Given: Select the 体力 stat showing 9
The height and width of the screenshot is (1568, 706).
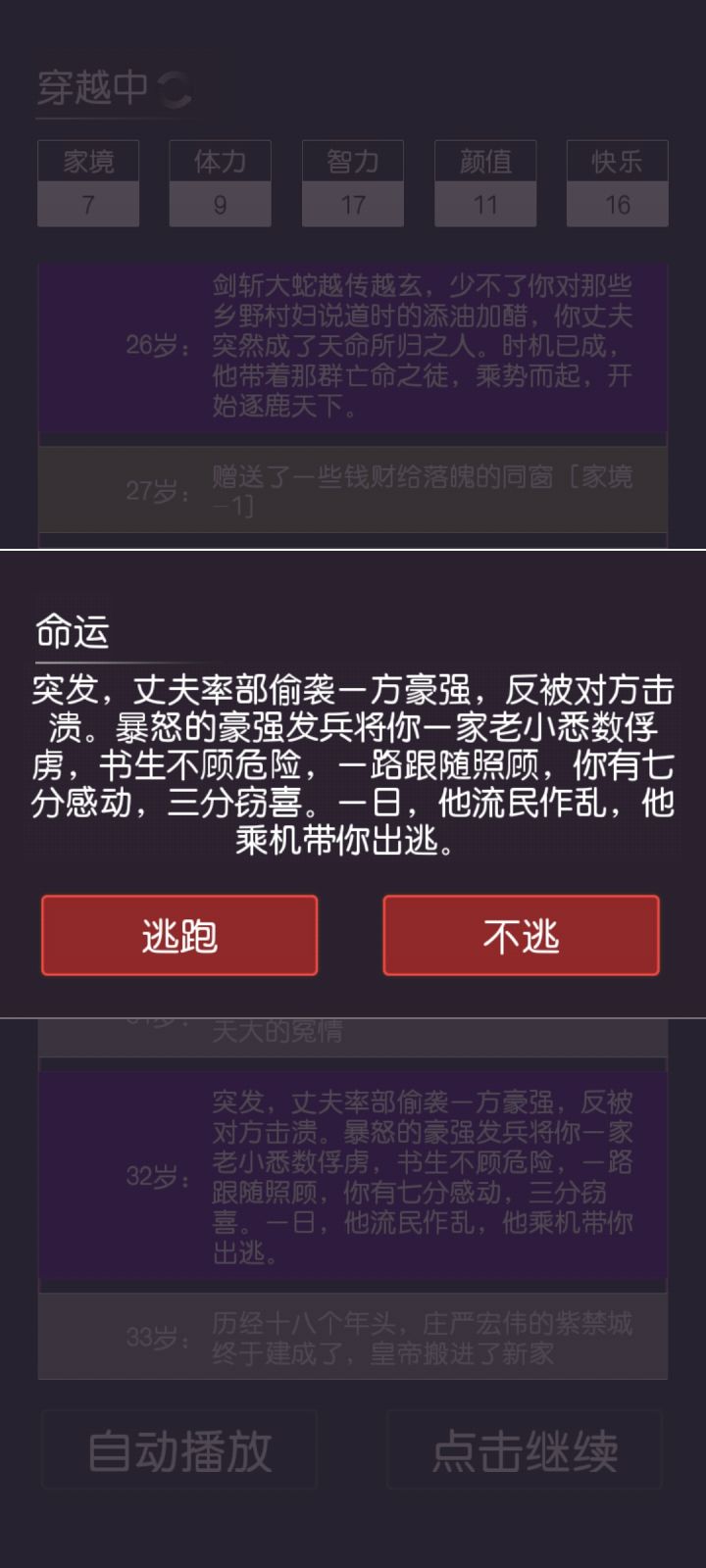Looking at the screenshot, I should click(220, 183).
